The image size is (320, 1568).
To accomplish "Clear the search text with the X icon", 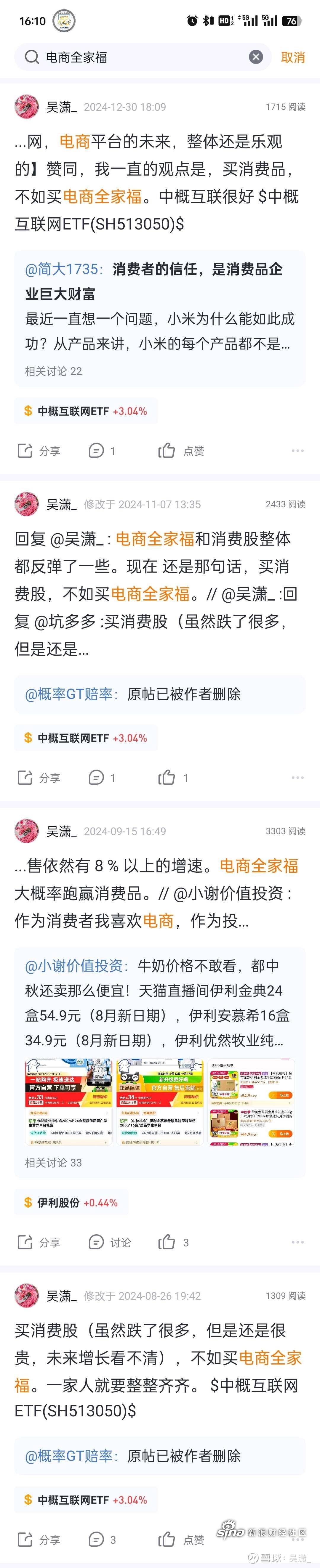I will pyautogui.click(x=256, y=57).
